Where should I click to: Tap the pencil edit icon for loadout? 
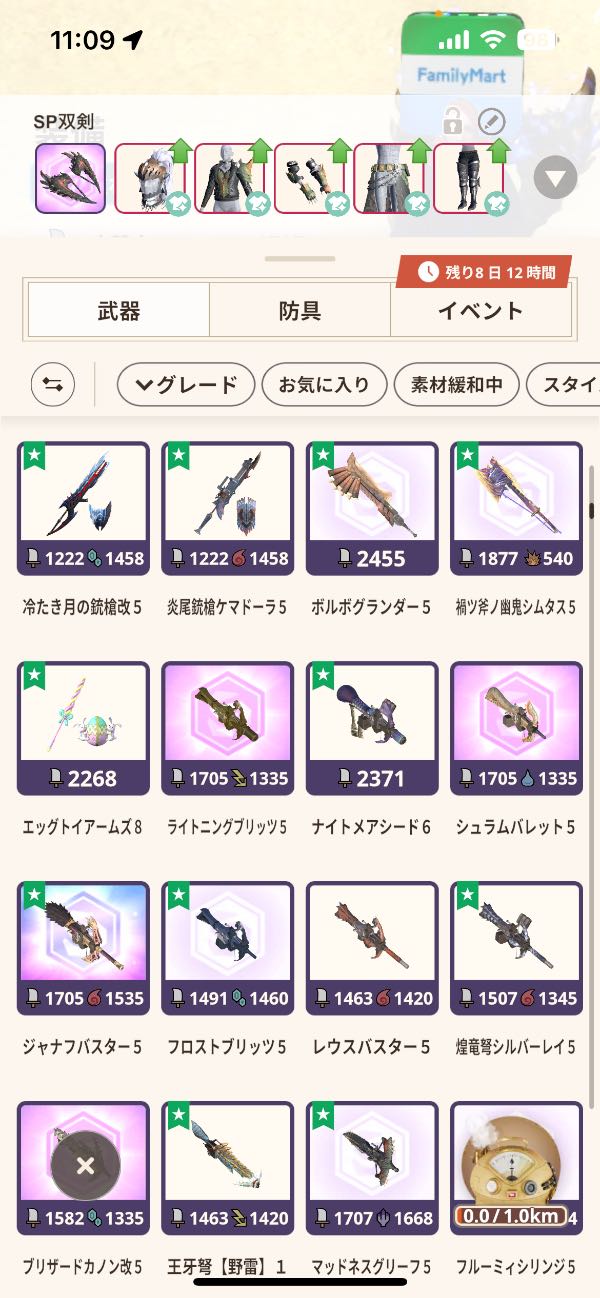pyautogui.click(x=491, y=123)
